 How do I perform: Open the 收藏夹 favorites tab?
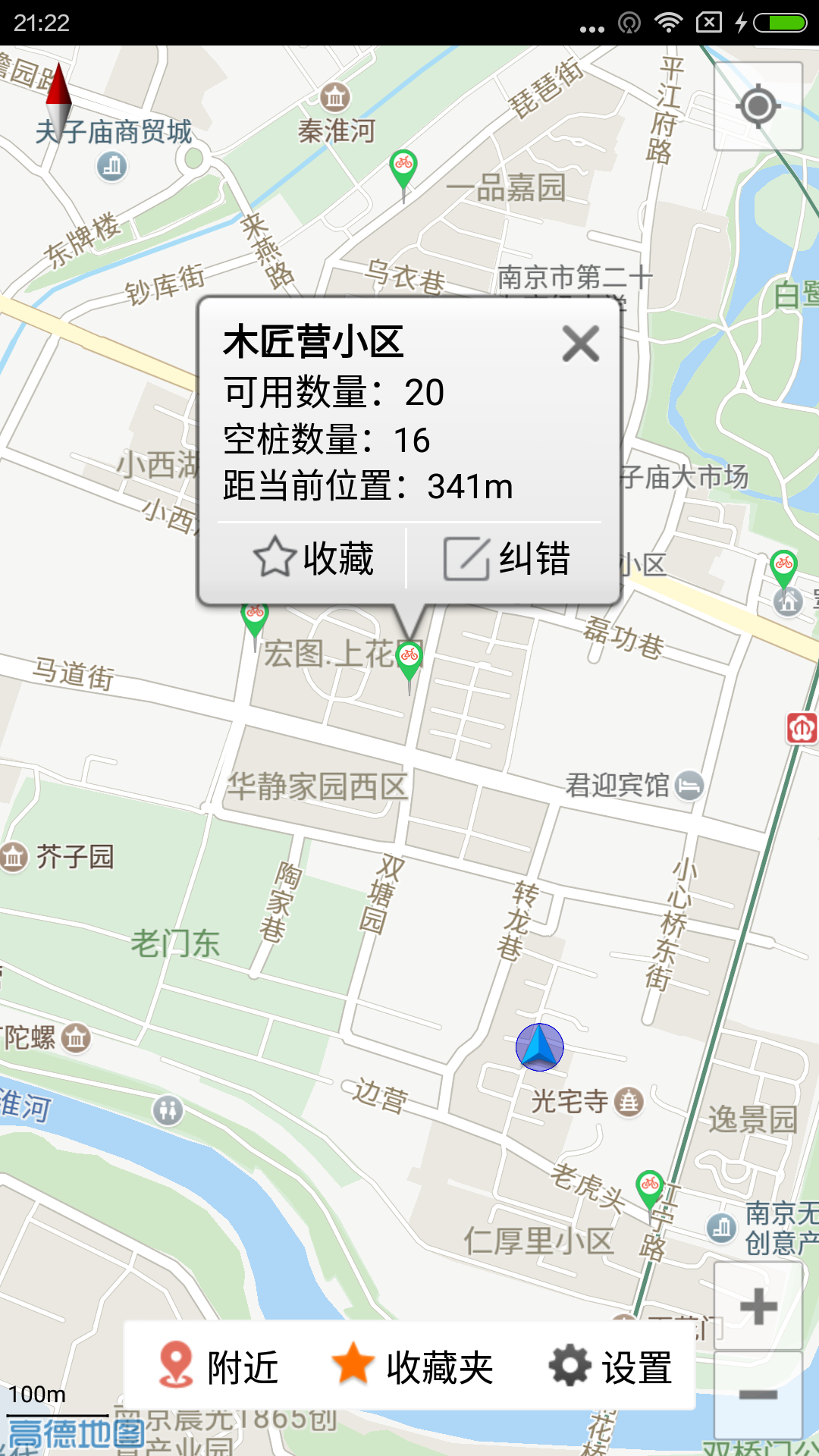tap(413, 1367)
